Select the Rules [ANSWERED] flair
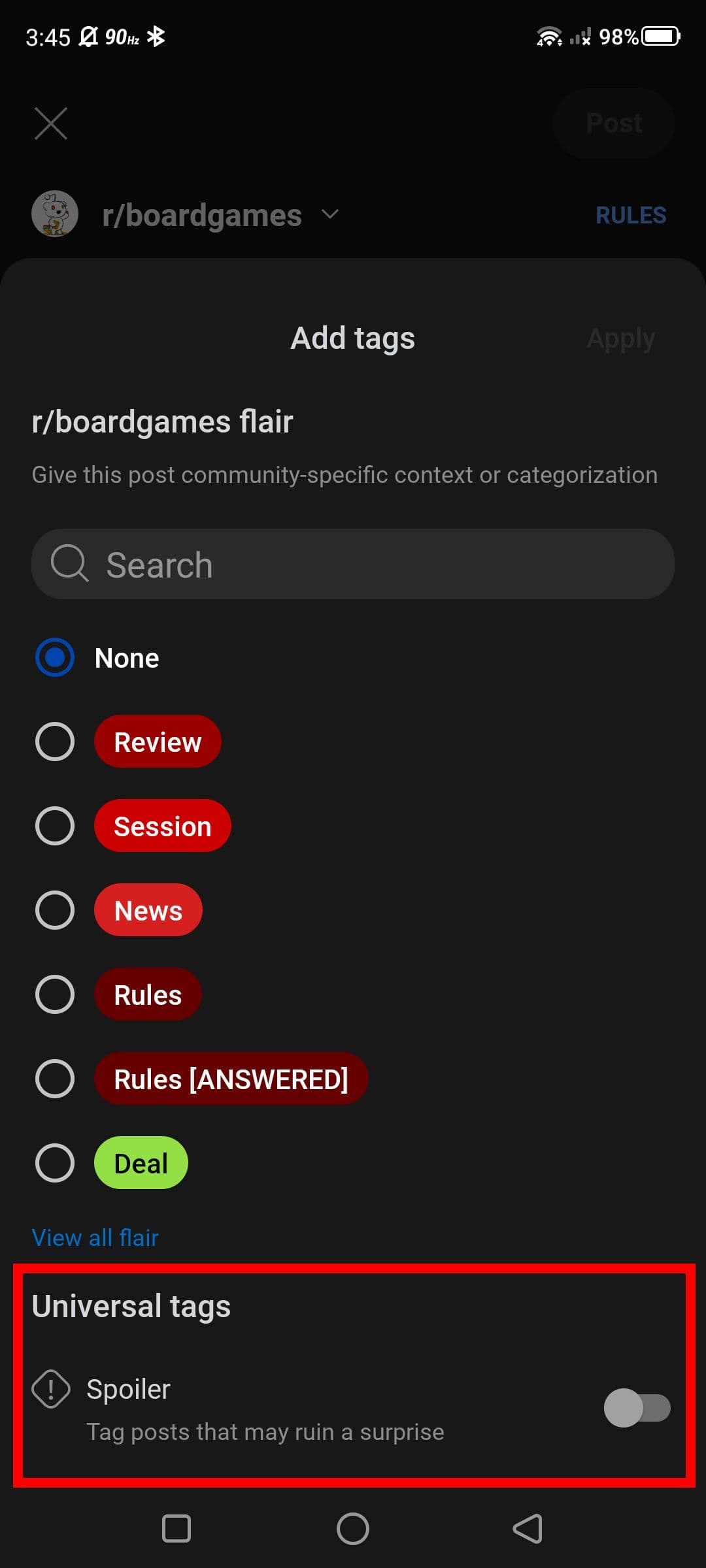706x1568 pixels. (55, 1079)
